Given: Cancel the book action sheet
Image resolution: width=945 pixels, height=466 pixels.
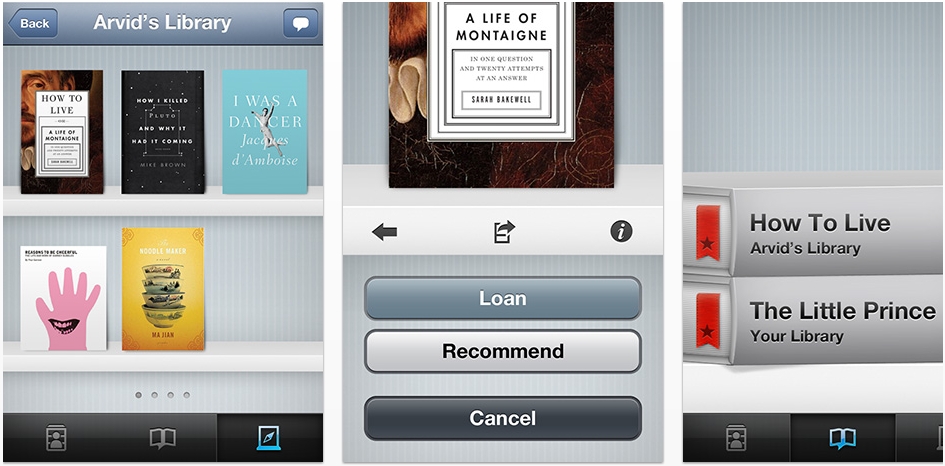Looking at the screenshot, I should pyautogui.click(x=502, y=418).
